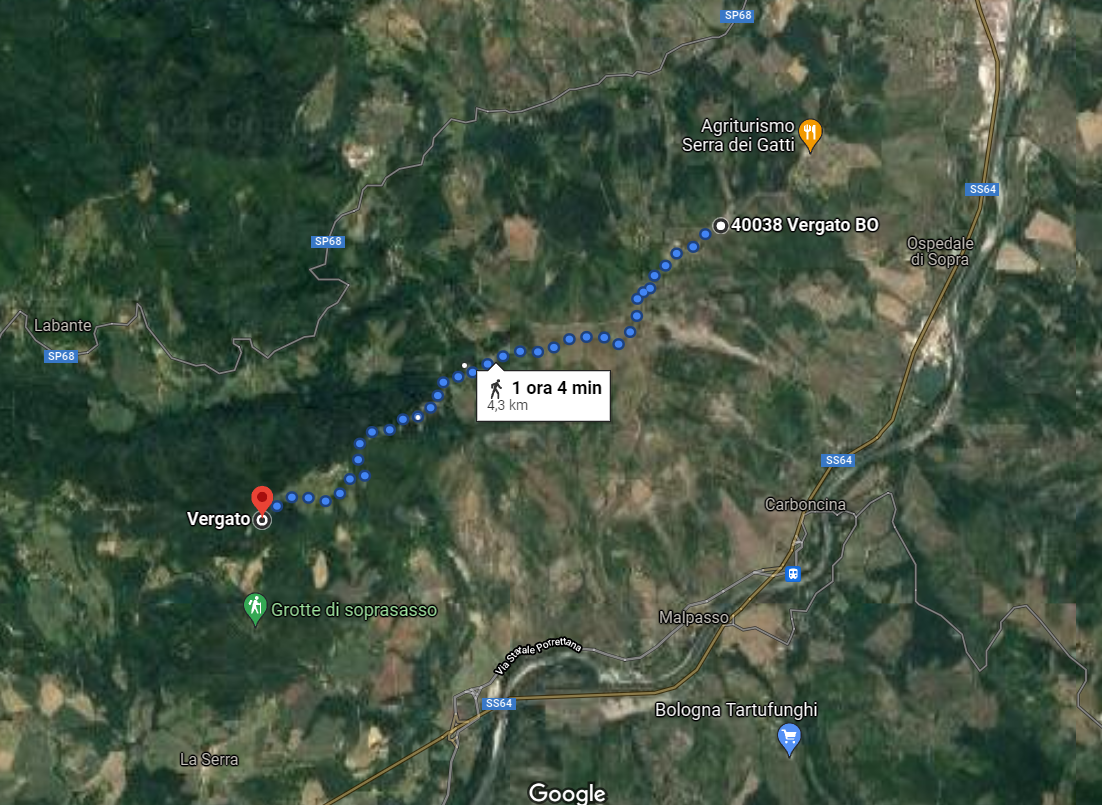Open Bologna Tartufunghi shop marker
Image resolution: width=1102 pixels, height=805 pixels.
789,739
